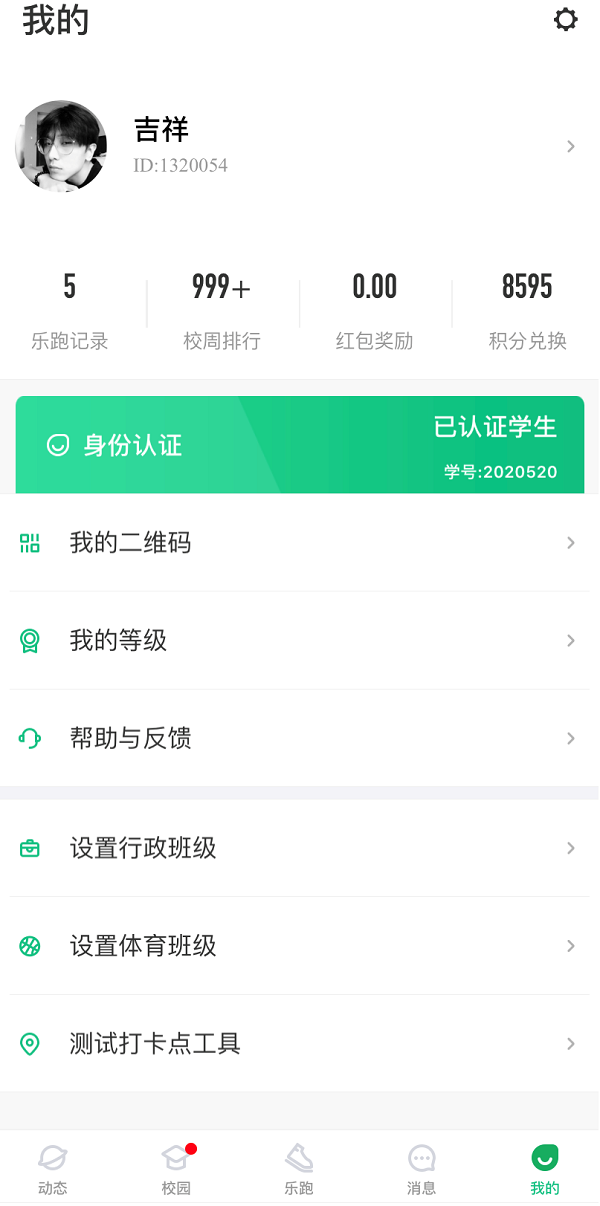Screen dimensions: 600x1206
Task: Open 红包奖励 rewards
Action: [374, 312]
